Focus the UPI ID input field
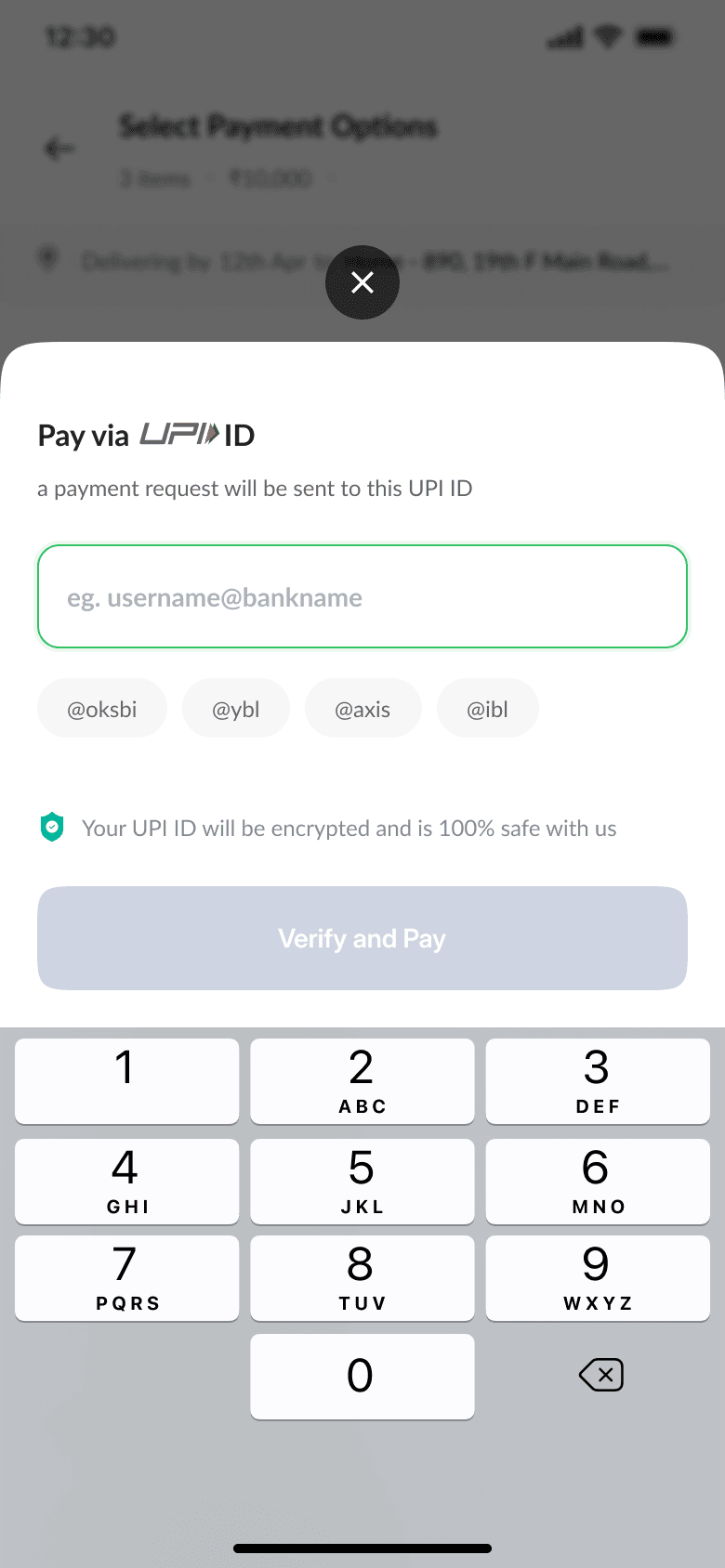 tap(362, 596)
